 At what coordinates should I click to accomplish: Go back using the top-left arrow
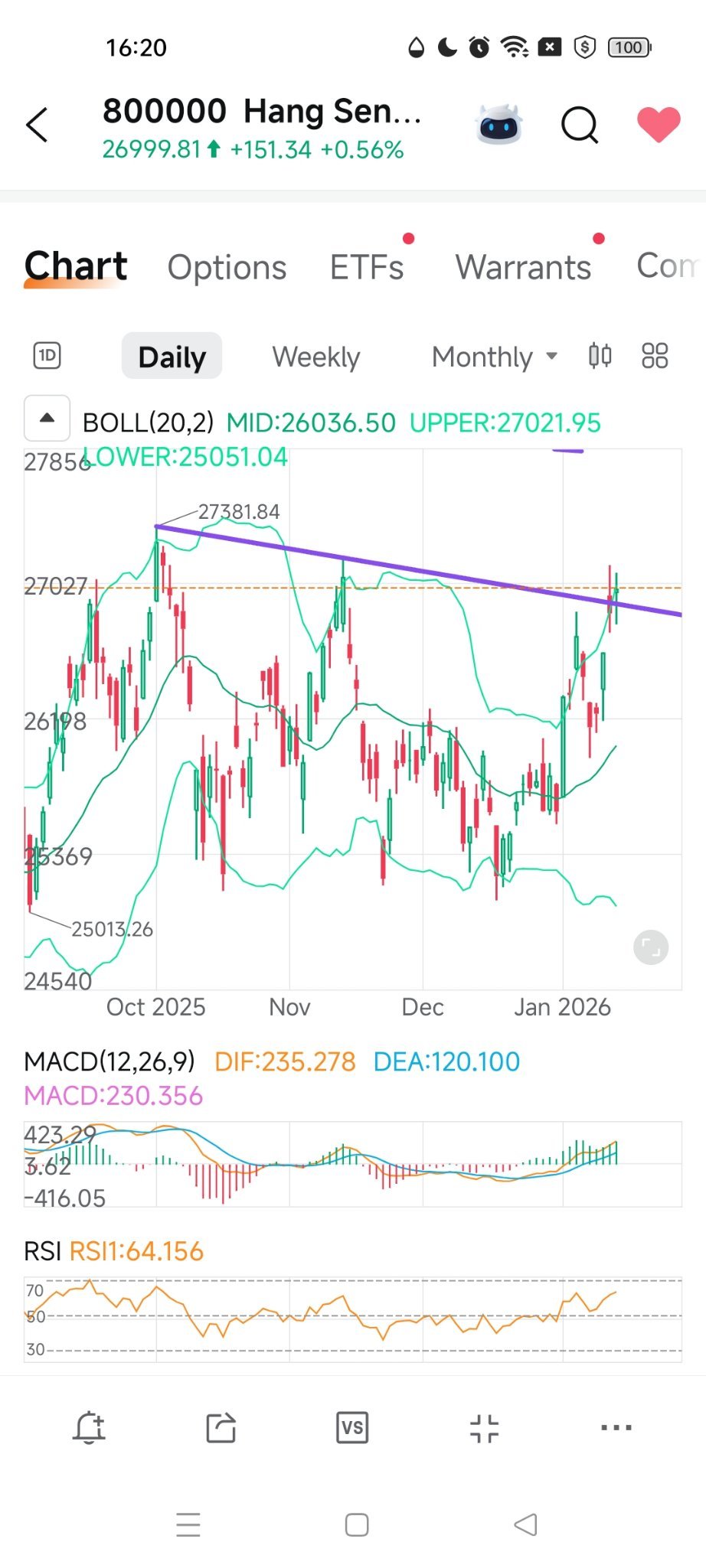[38, 125]
